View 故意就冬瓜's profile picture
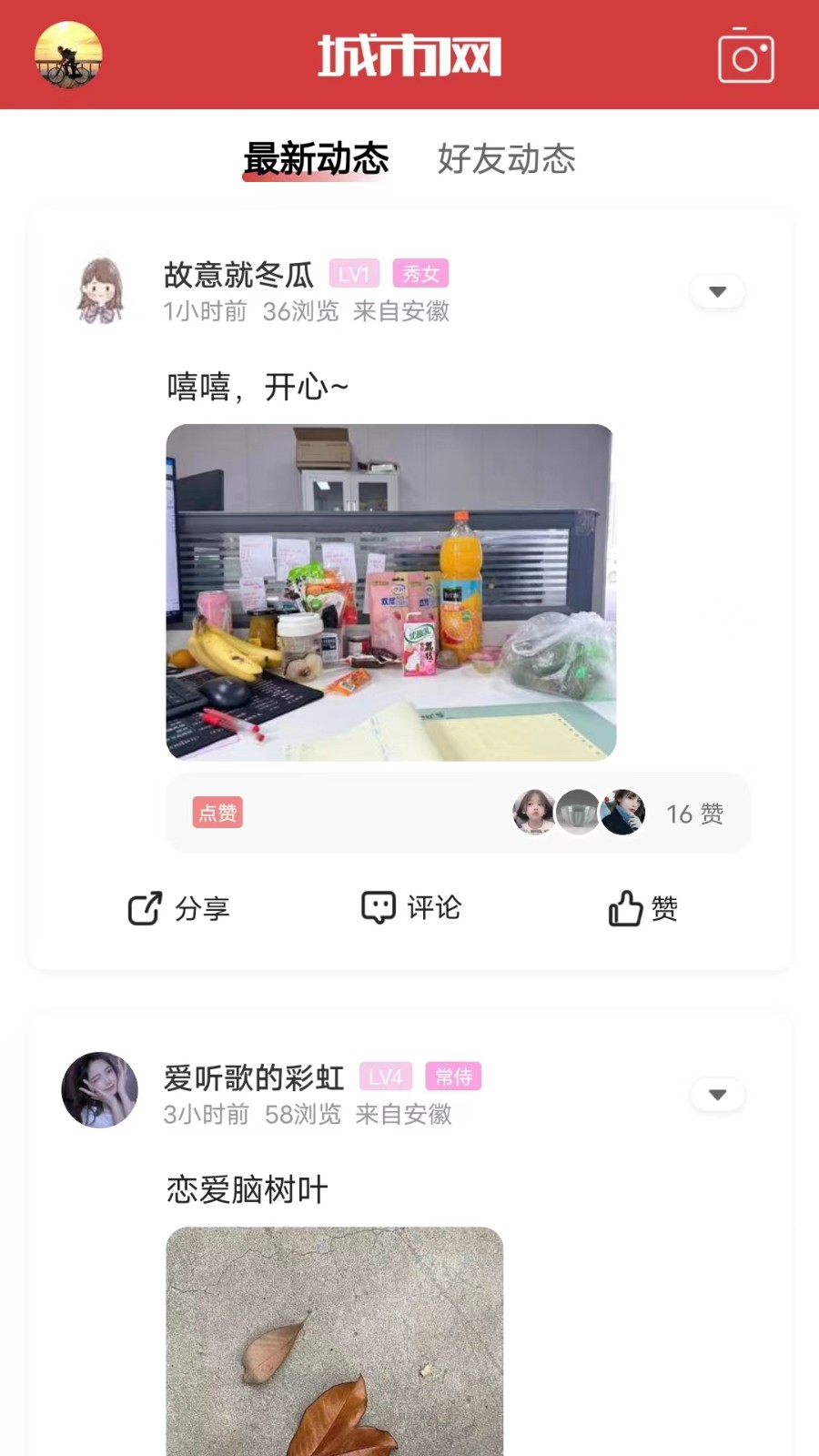819x1456 pixels. (x=102, y=291)
